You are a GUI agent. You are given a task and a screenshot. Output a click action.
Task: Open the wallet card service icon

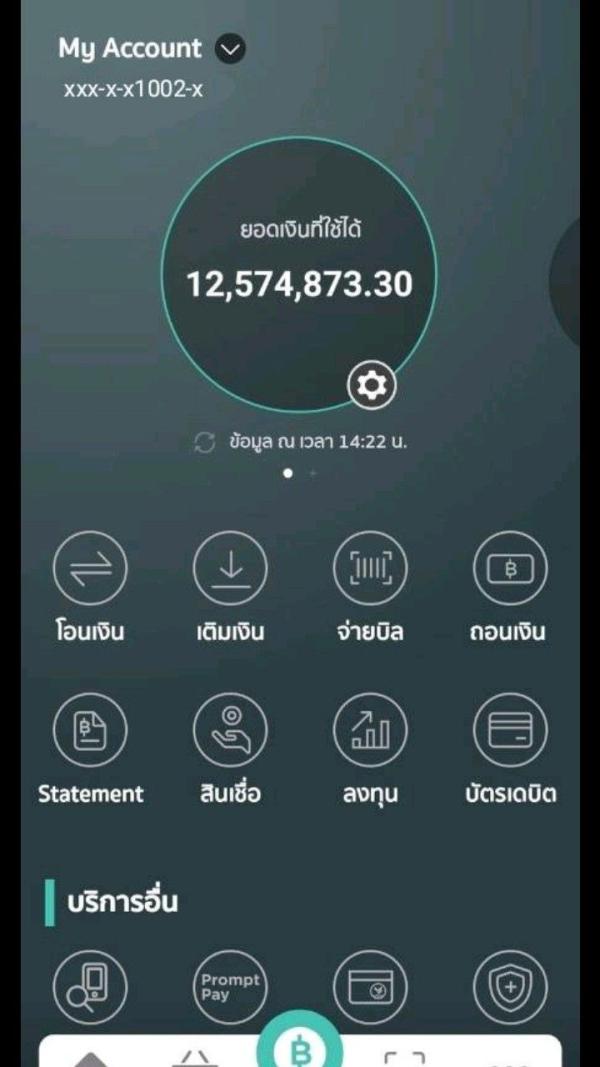click(x=370, y=987)
